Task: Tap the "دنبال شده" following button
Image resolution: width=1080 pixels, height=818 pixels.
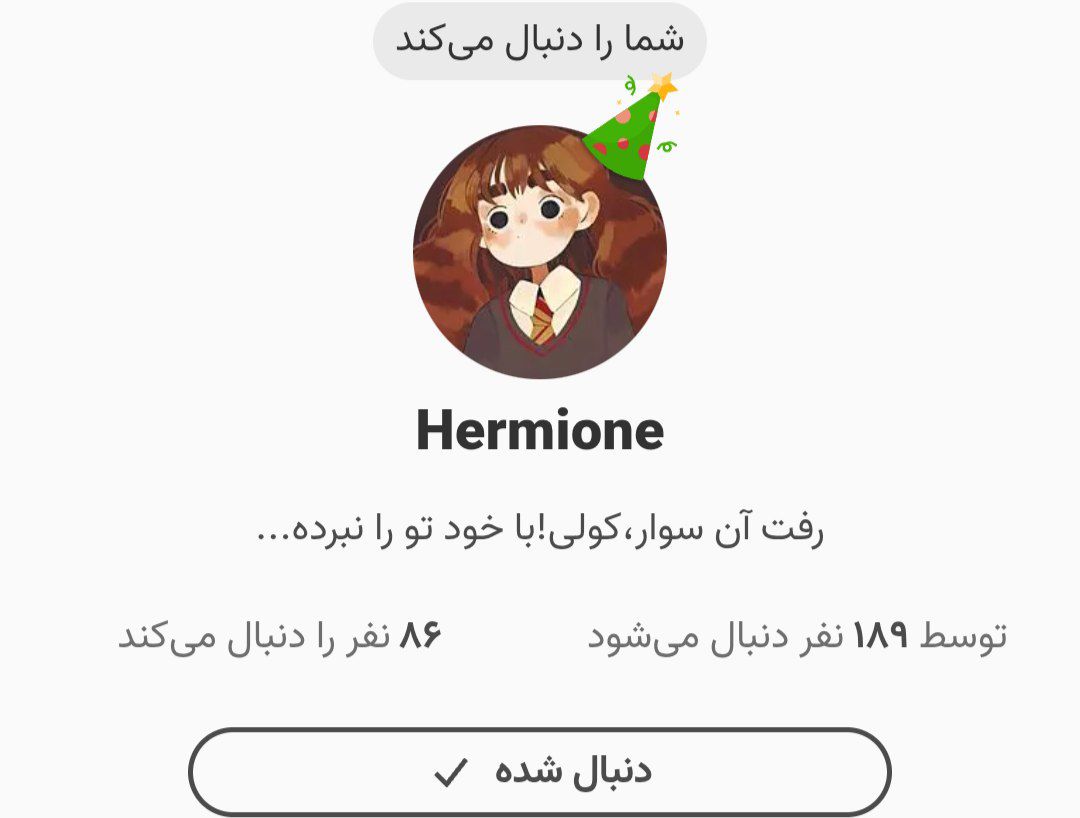Action: pyautogui.click(x=540, y=771)
